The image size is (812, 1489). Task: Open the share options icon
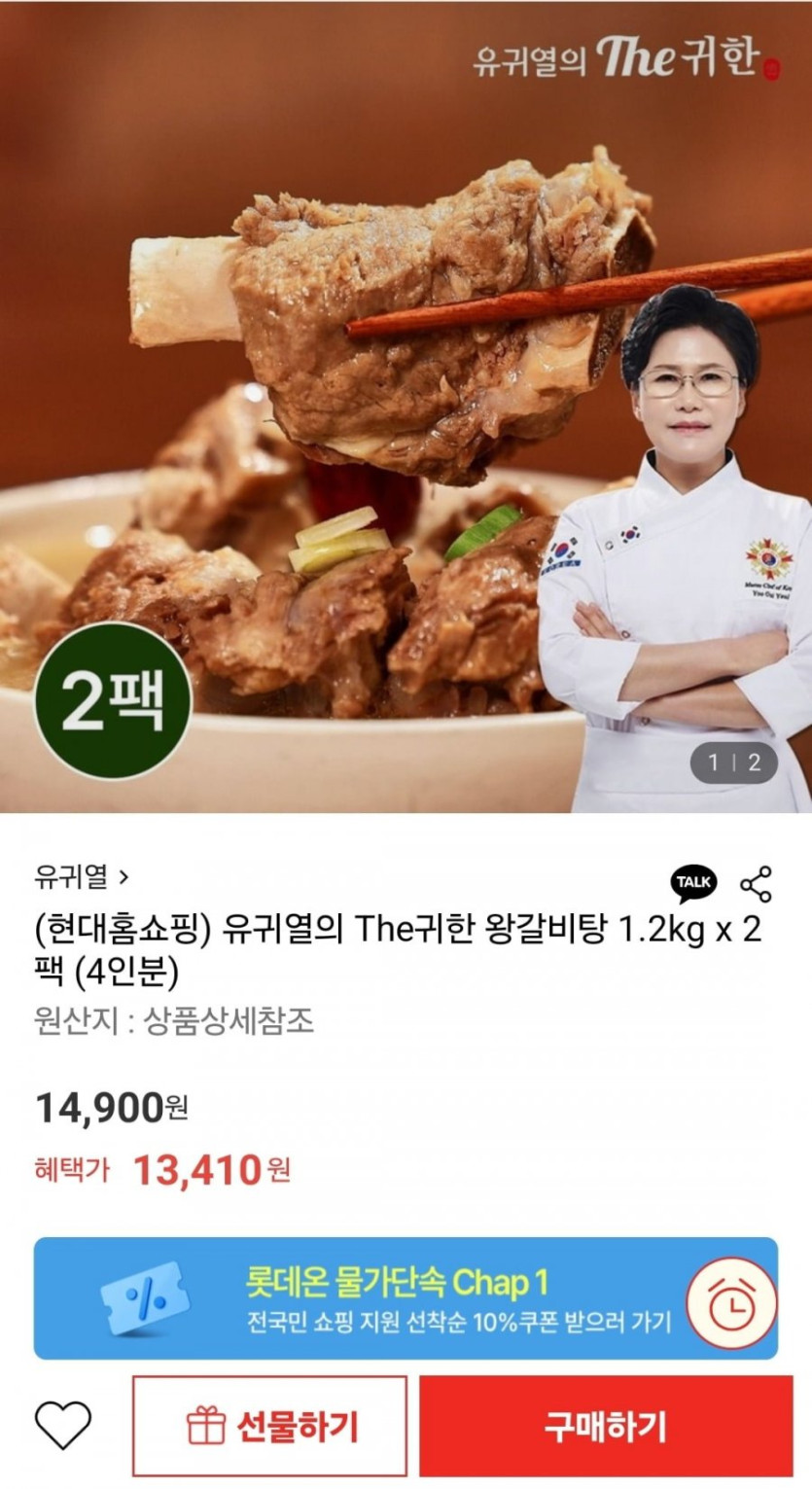756,883
